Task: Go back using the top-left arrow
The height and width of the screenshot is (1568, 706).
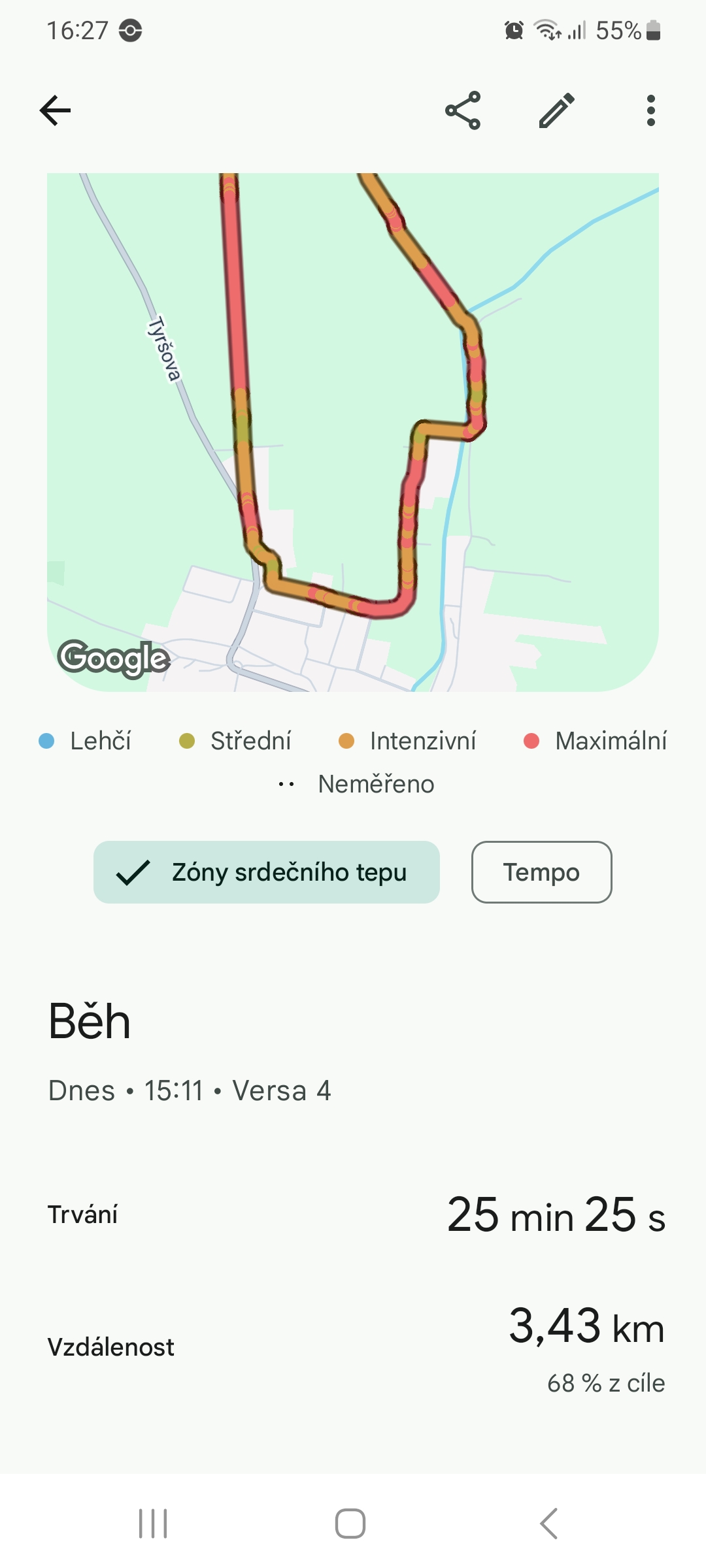Action: (x=56, y=110)
